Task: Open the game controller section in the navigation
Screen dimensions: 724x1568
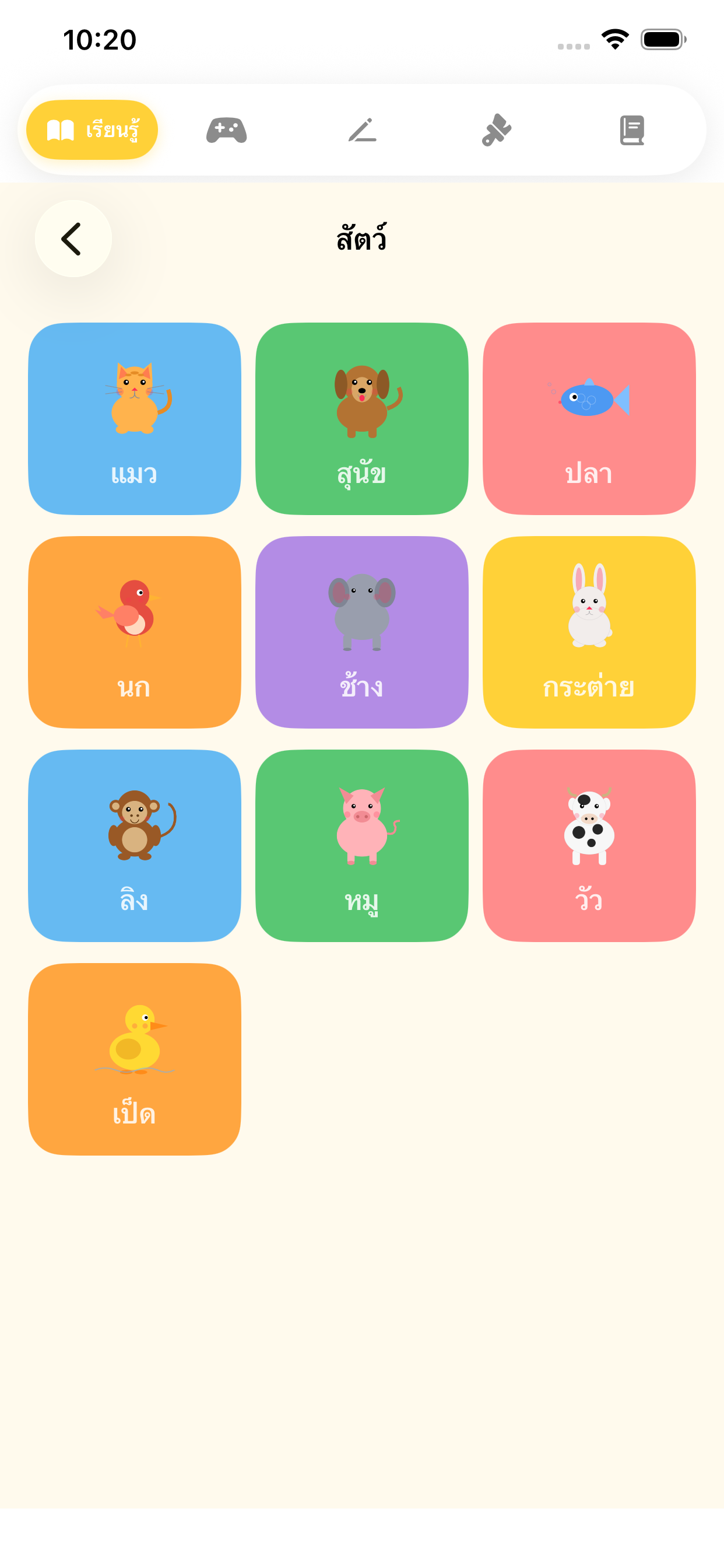Action: click(x=226, y=129)
